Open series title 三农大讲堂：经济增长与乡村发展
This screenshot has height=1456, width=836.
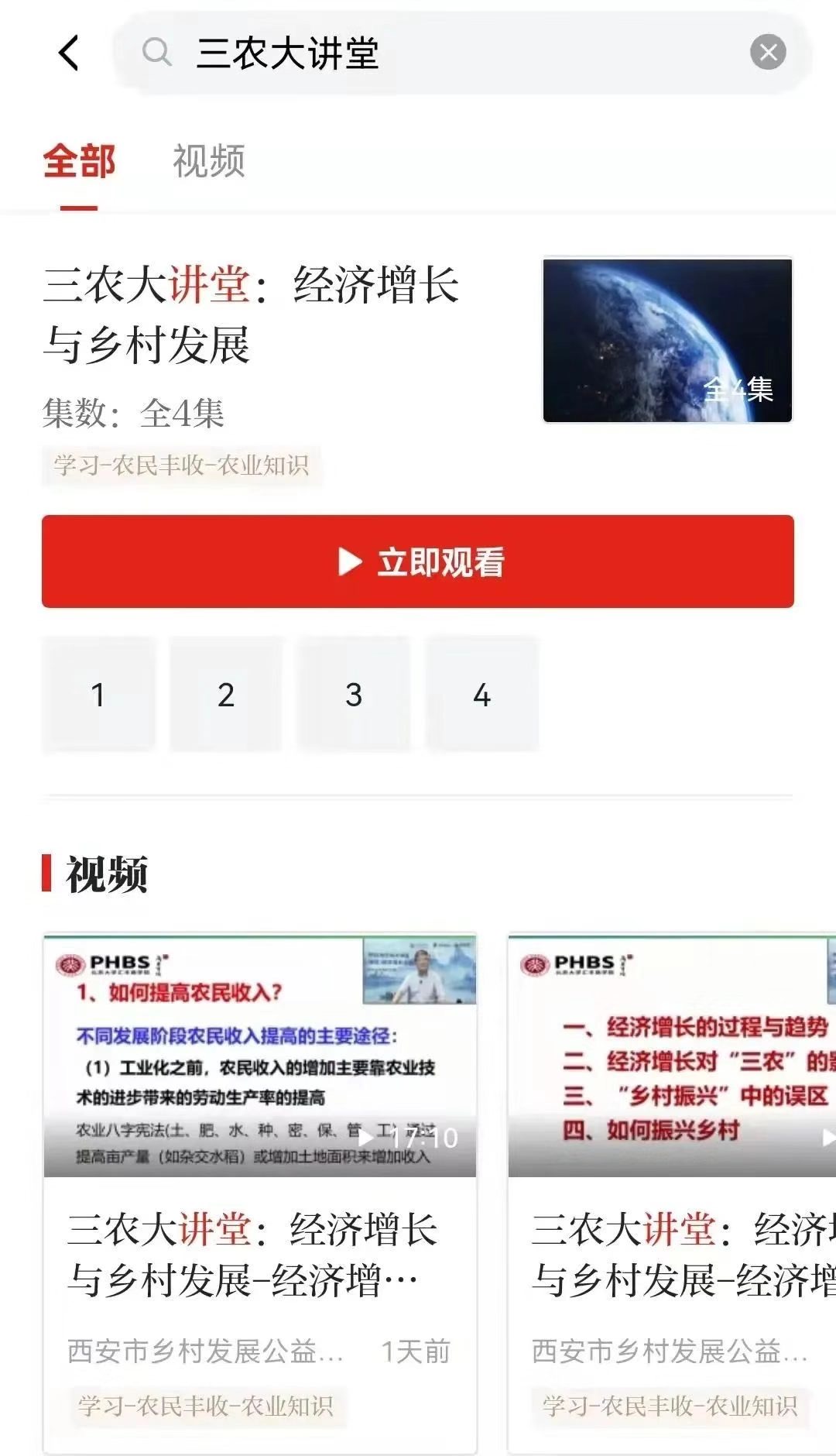(x=252, y=314)
